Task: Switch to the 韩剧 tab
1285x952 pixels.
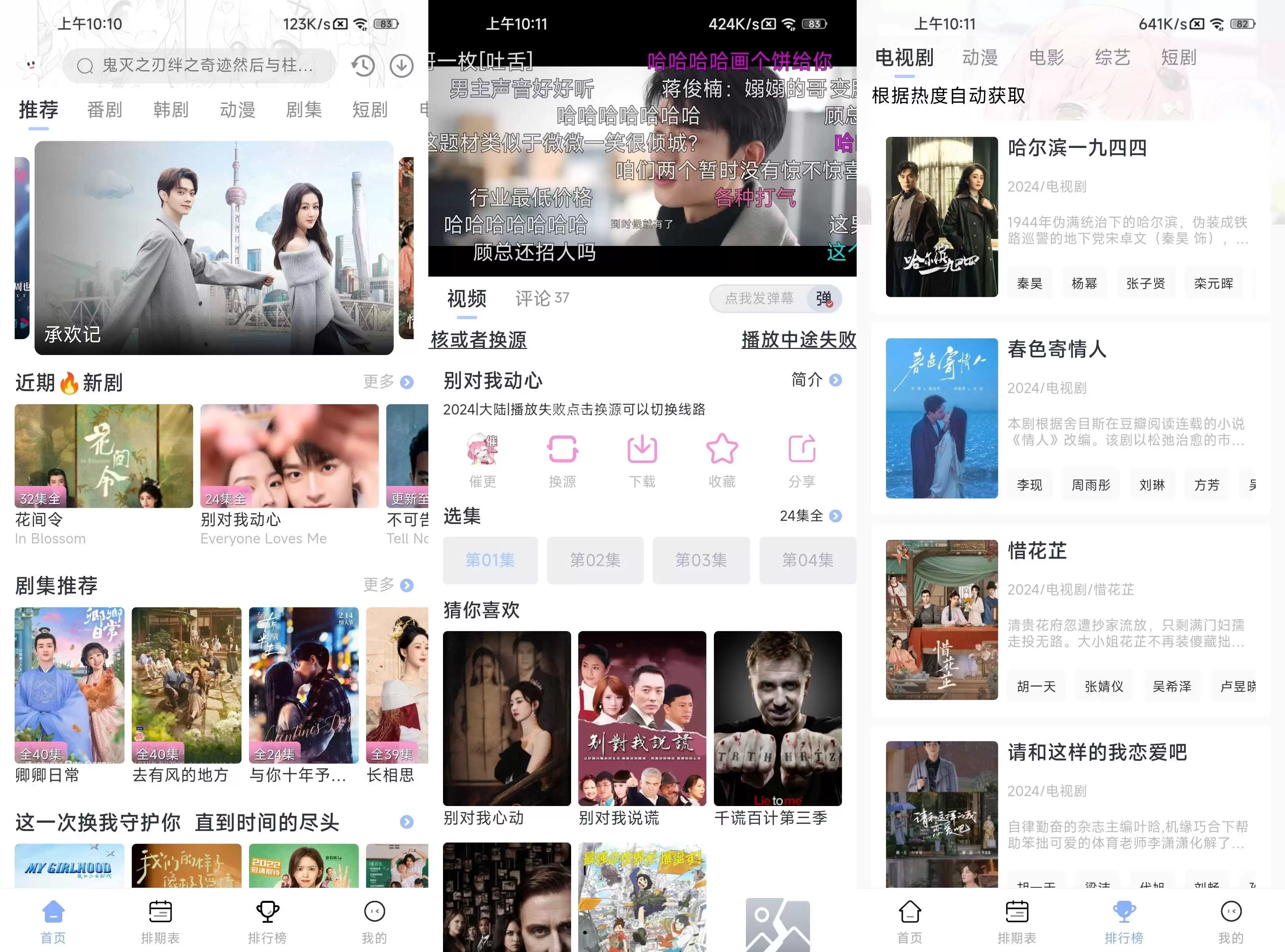Action: (x=171, y=109)
